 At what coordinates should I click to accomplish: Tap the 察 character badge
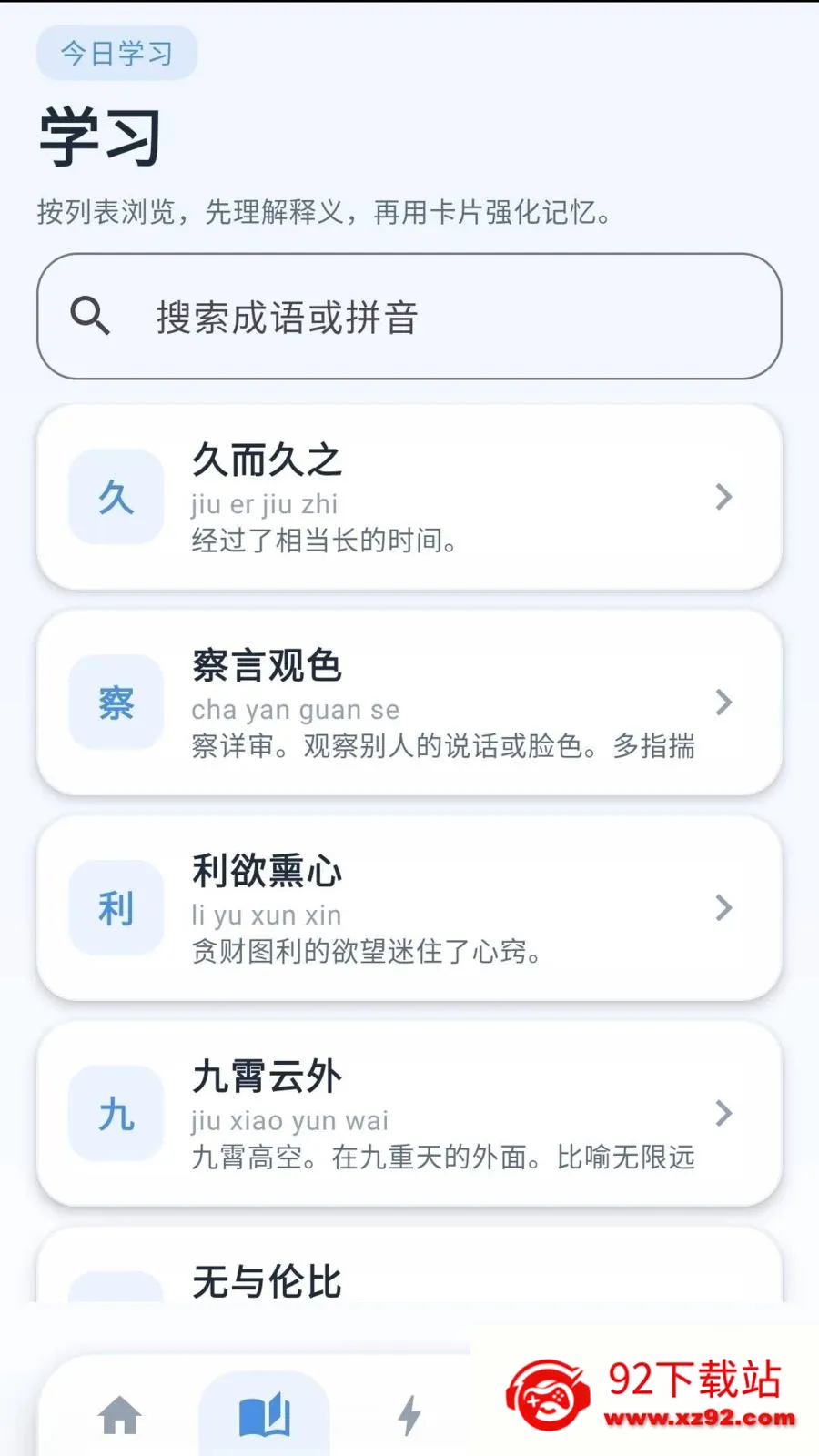(x=115, y=703)
